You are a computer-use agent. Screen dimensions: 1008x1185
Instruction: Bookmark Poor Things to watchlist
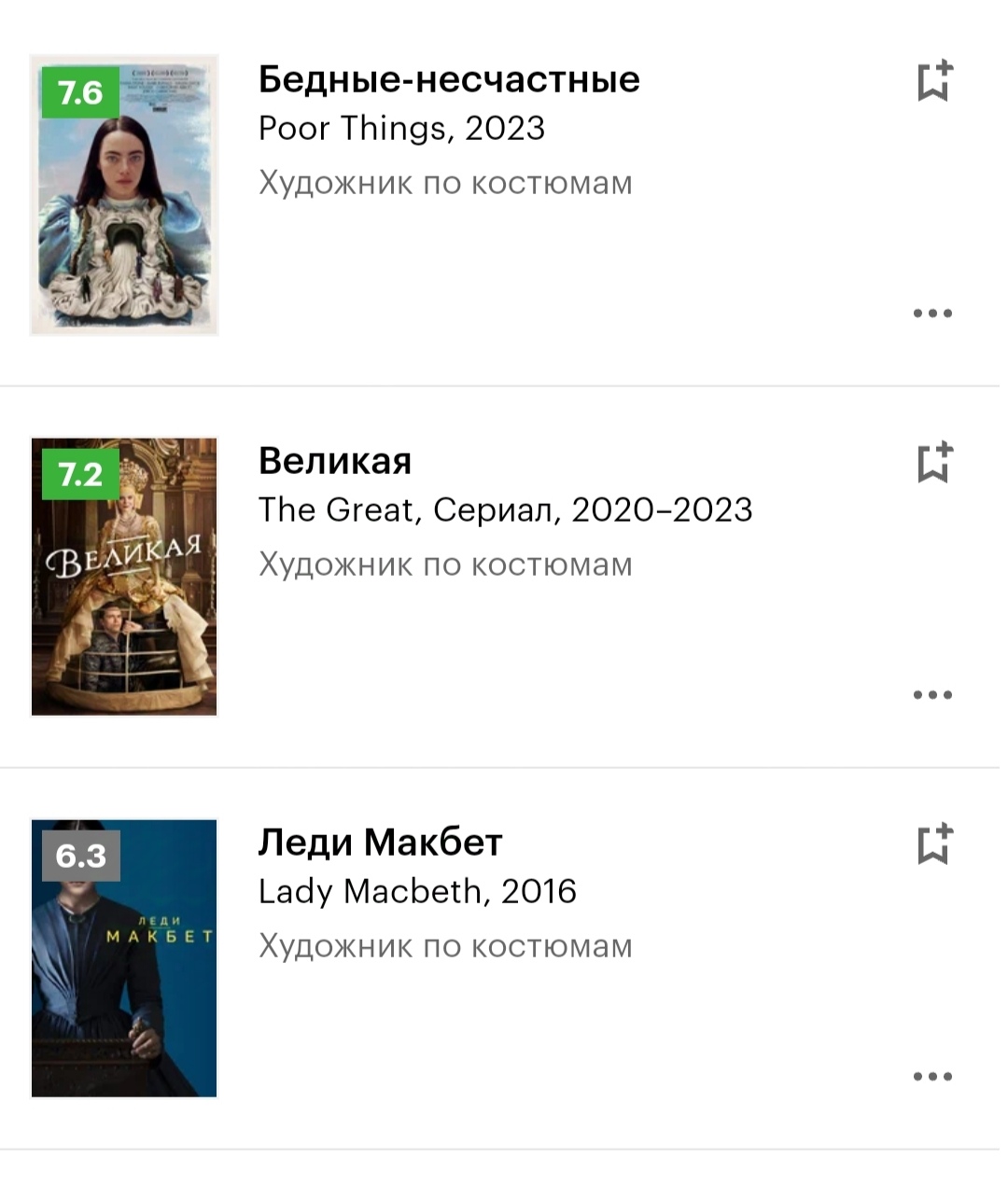pyautogui.click(x=933, y=81)
